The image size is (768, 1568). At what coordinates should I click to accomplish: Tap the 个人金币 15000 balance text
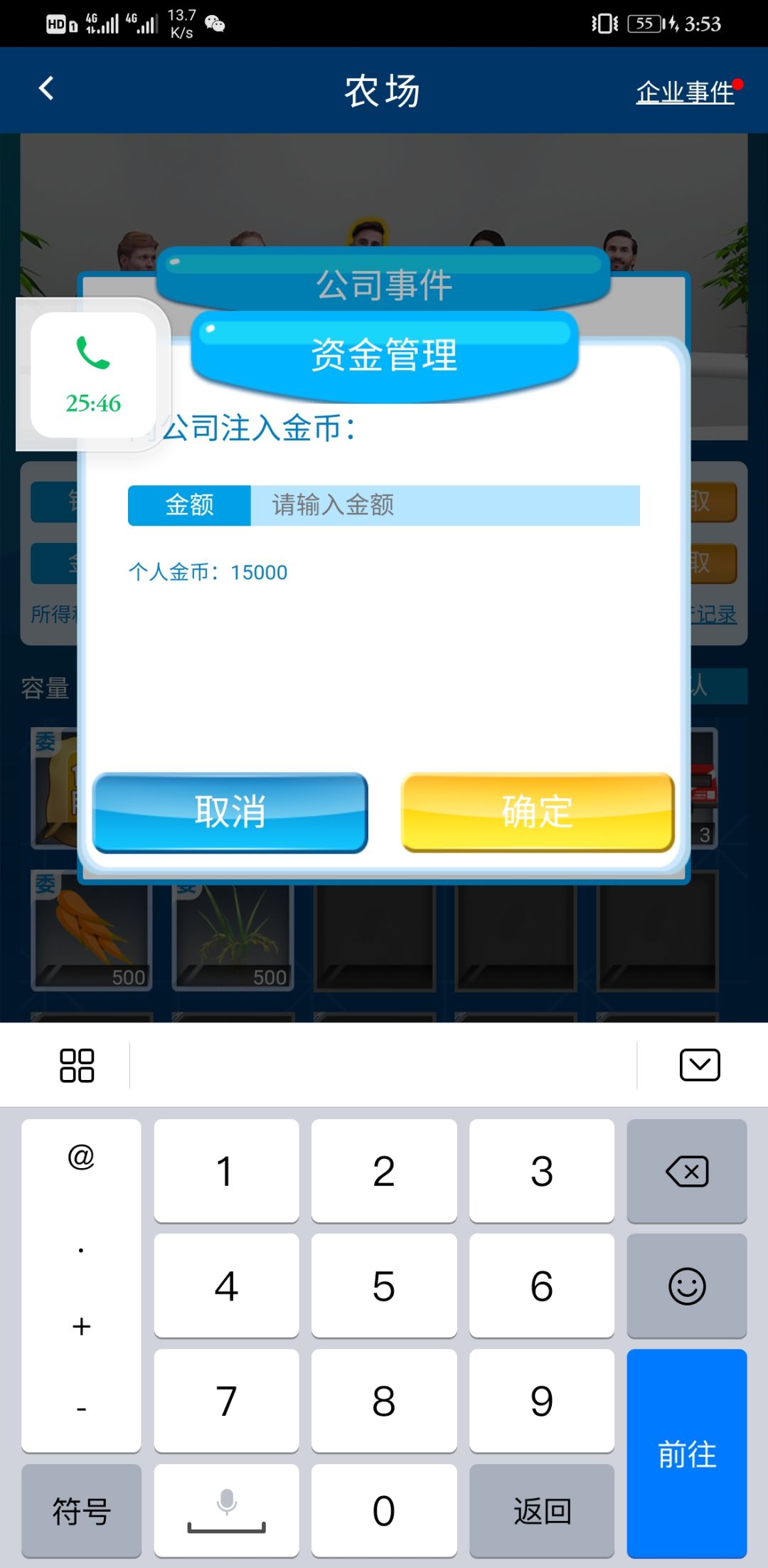[x=206, y=571]
